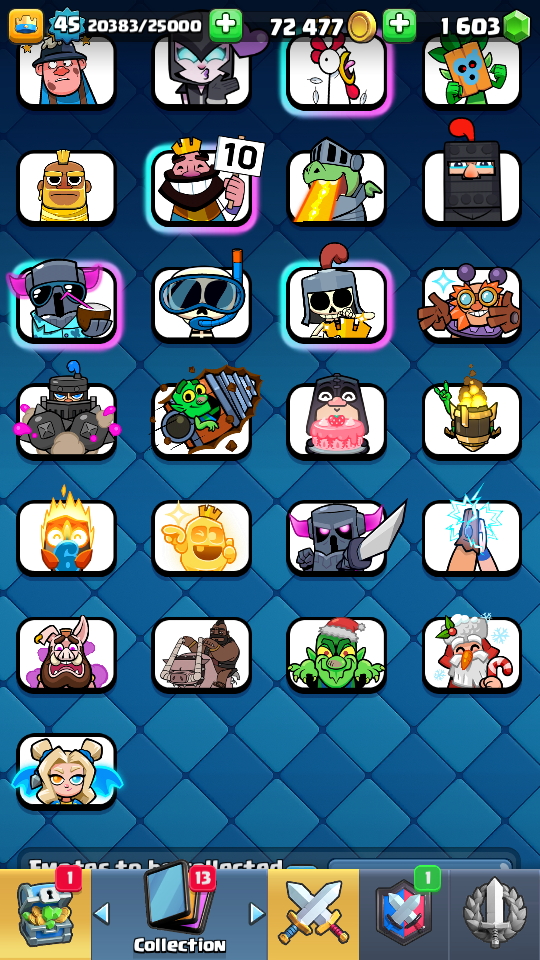
Task: Pick the blonde princess with blue wings emote
Action: 67,771
